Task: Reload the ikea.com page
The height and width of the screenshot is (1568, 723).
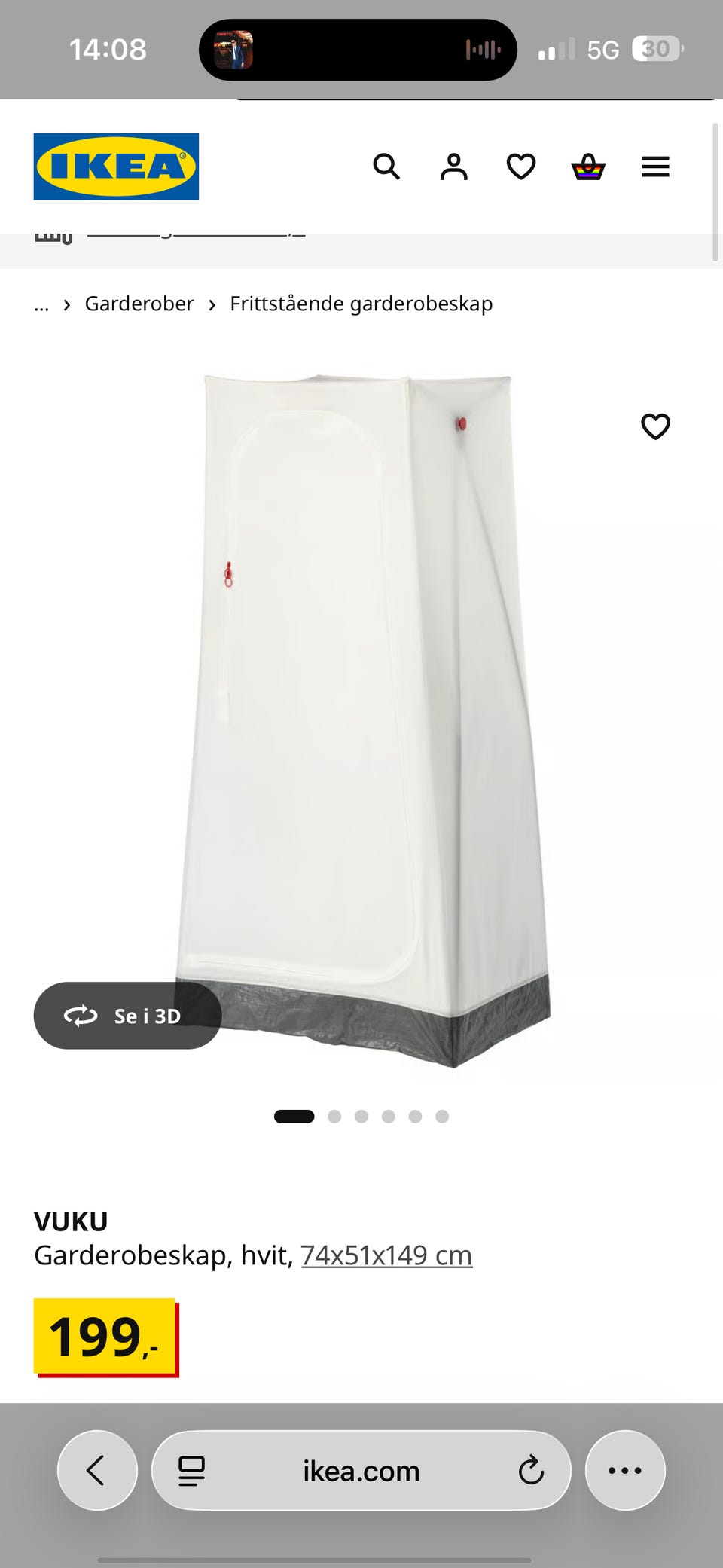Action: (531, 1470)
